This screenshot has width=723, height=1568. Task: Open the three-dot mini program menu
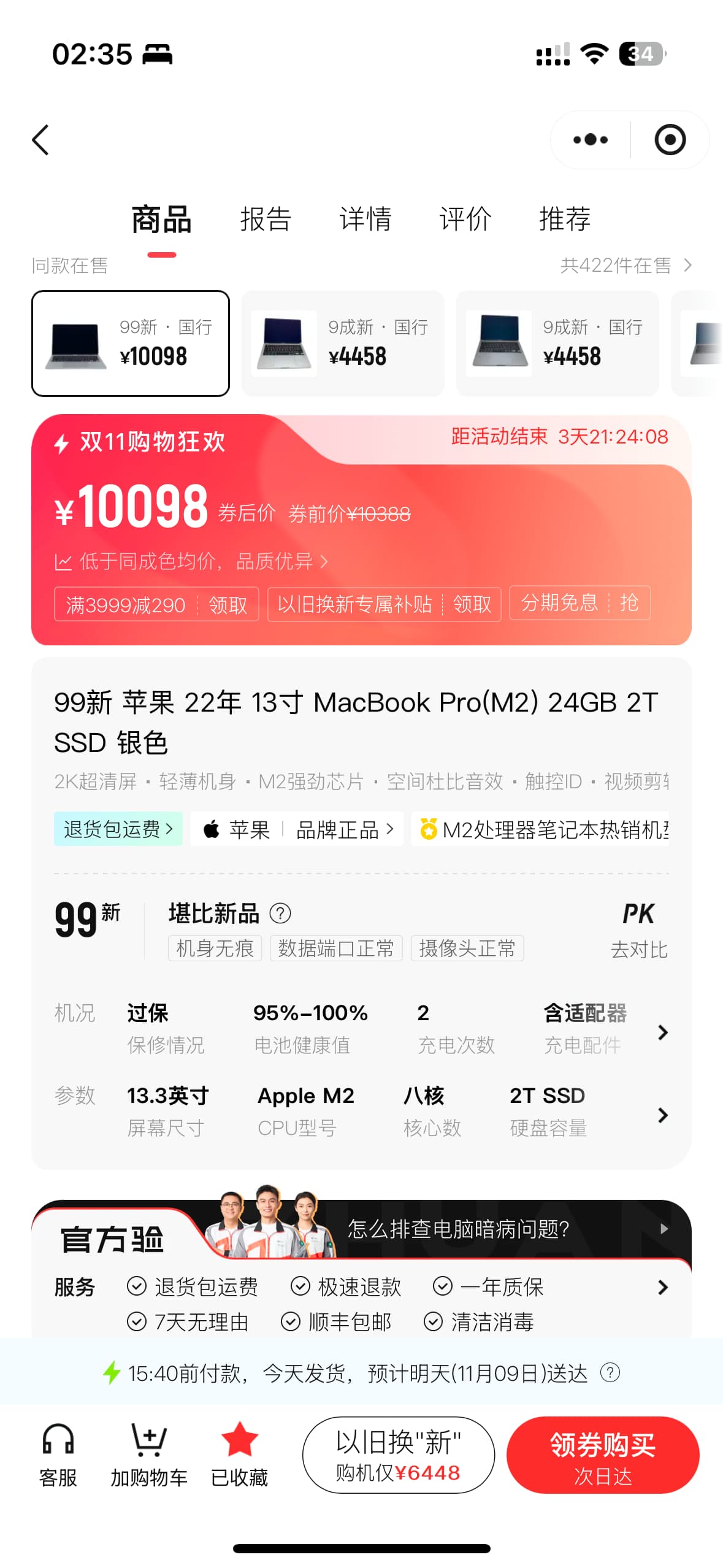tap(590, 140)
